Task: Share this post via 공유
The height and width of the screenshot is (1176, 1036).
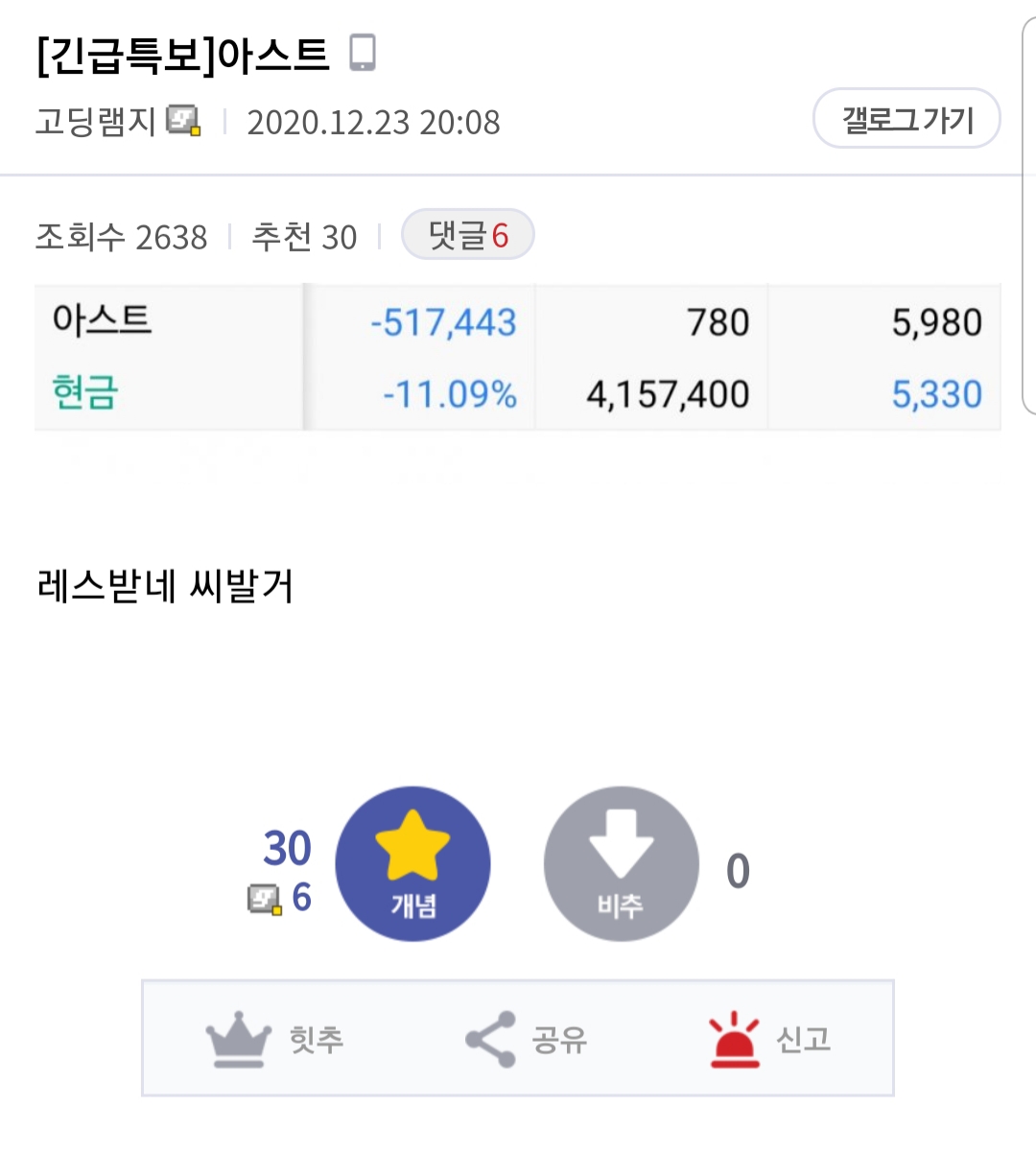Action: [526, 1039]
